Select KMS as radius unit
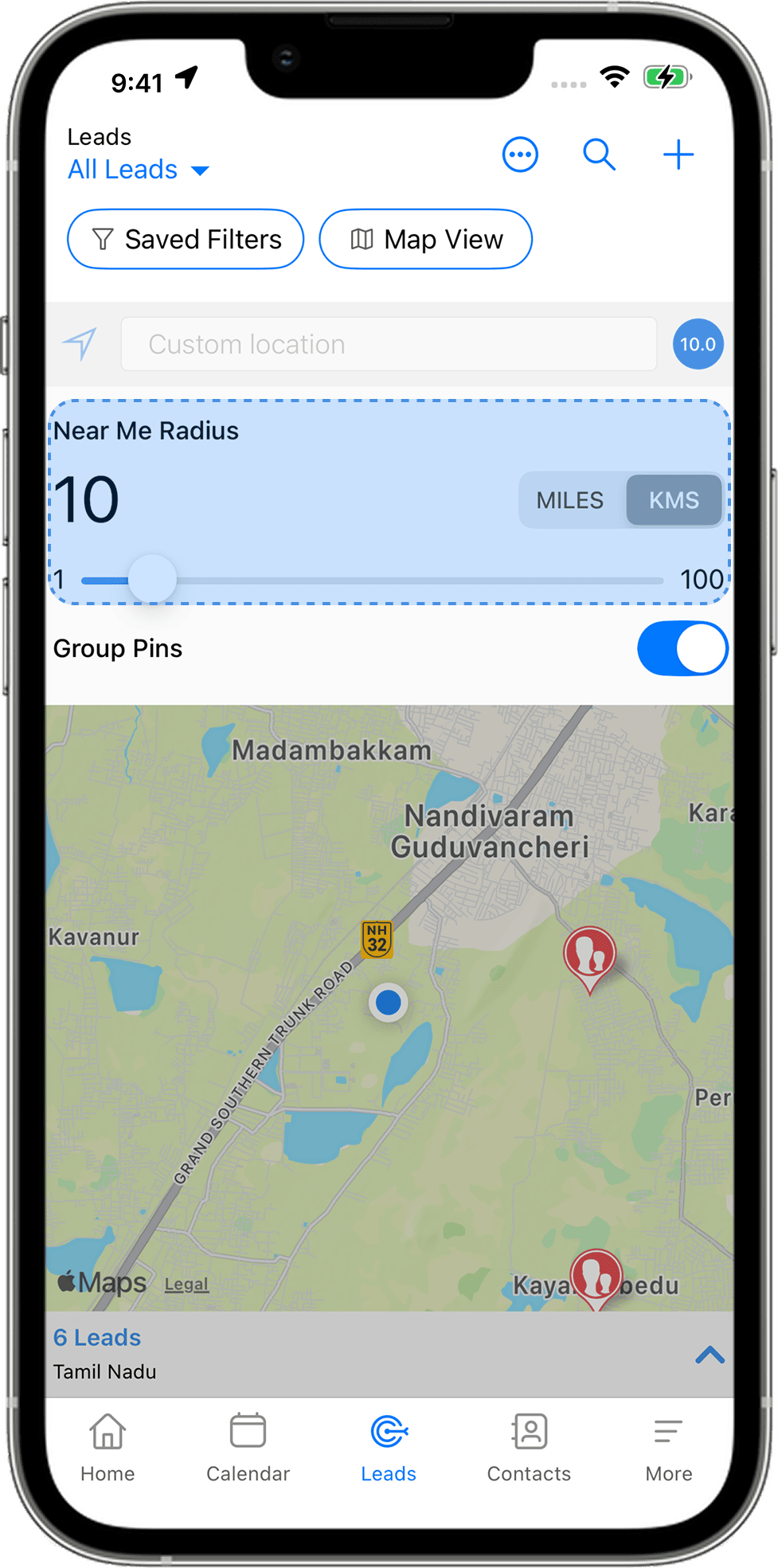 (674, 500)
